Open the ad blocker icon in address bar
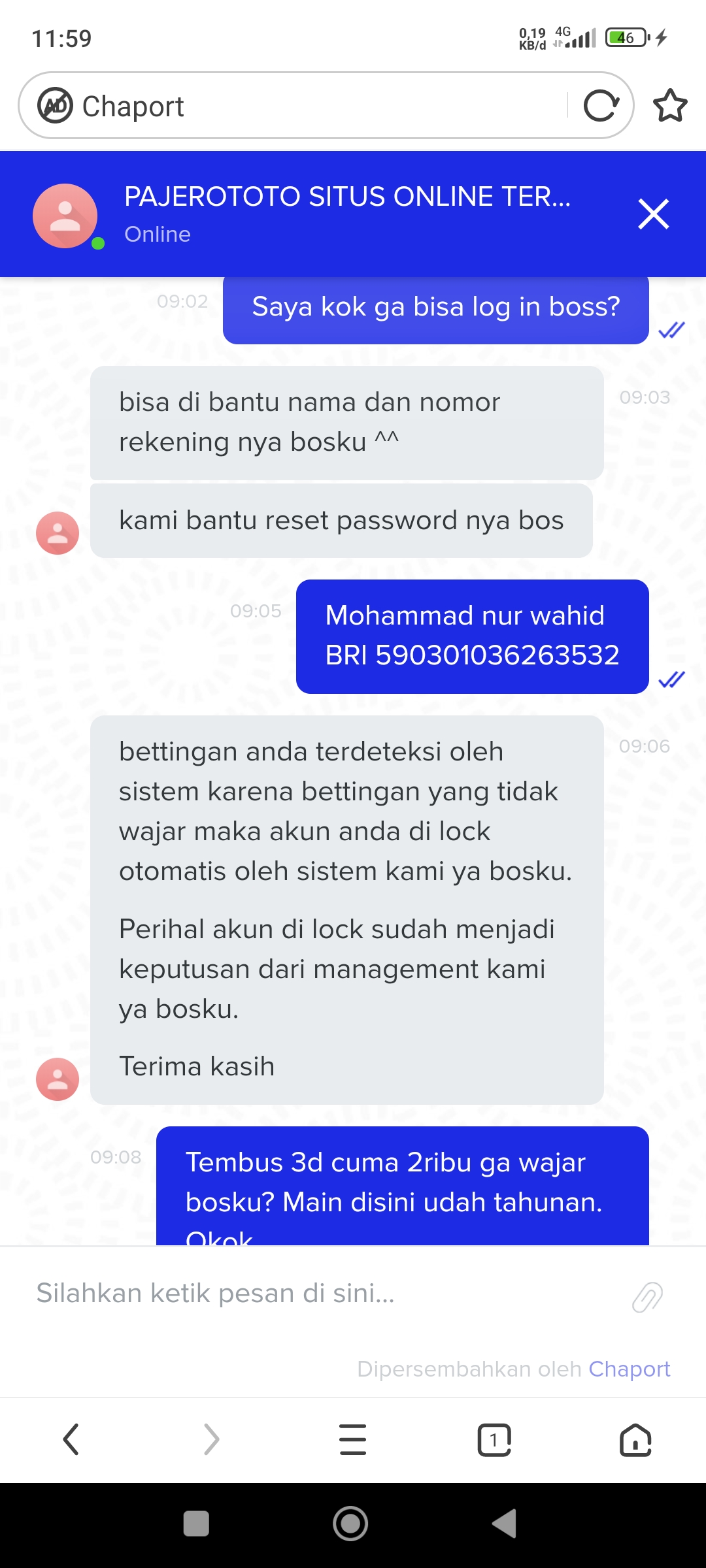 point(55,106)
